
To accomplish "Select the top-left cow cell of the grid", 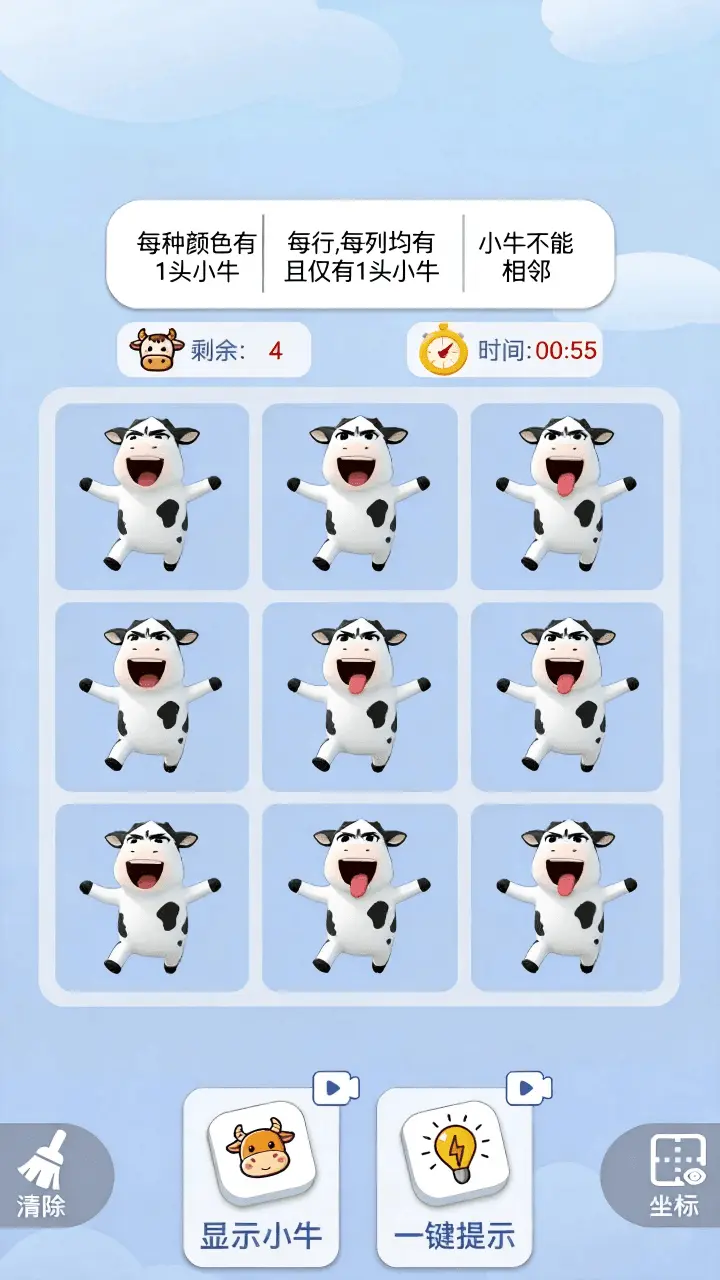I will pos(152,496).
